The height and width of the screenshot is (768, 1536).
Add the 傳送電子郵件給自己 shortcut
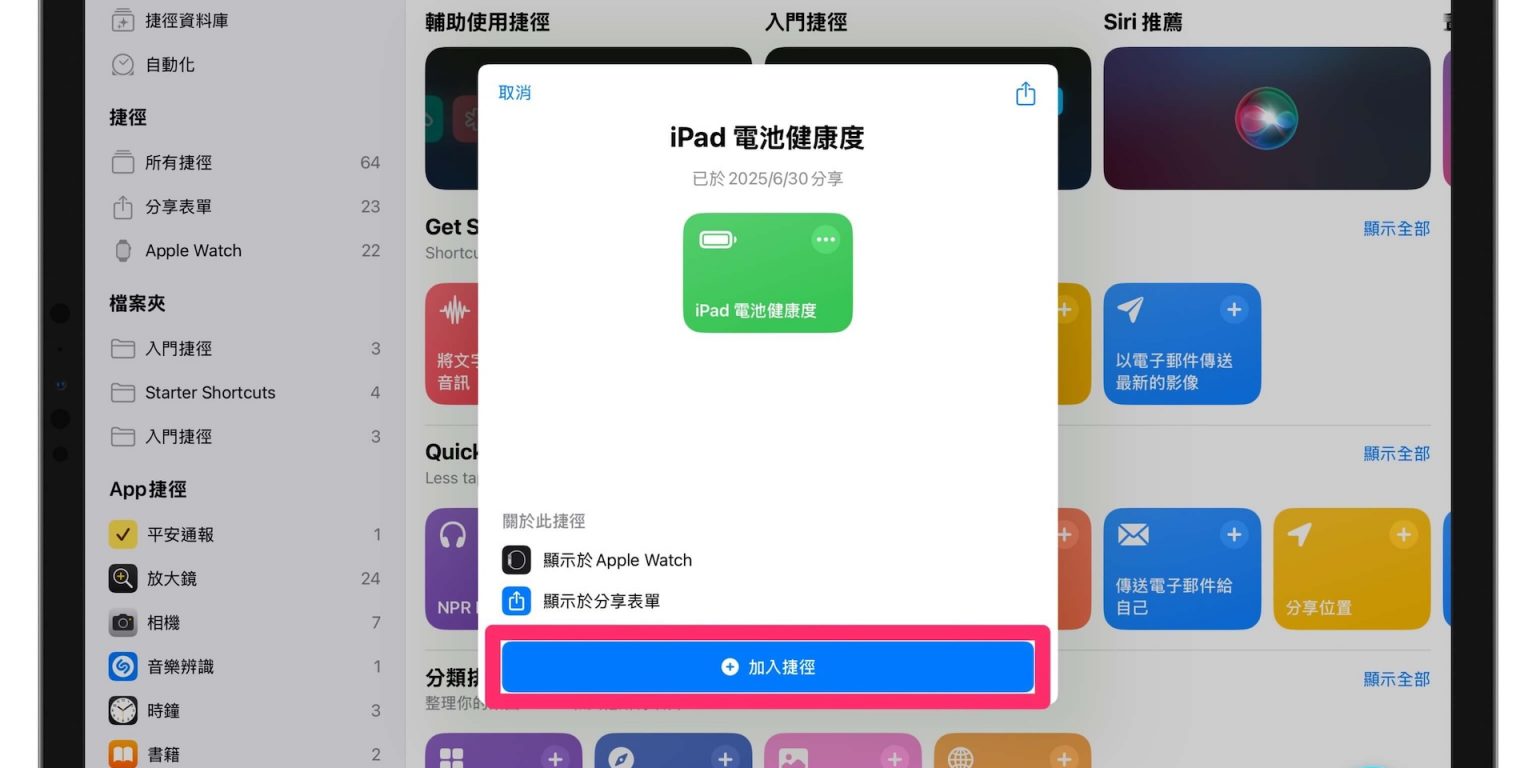[1233, 535]
